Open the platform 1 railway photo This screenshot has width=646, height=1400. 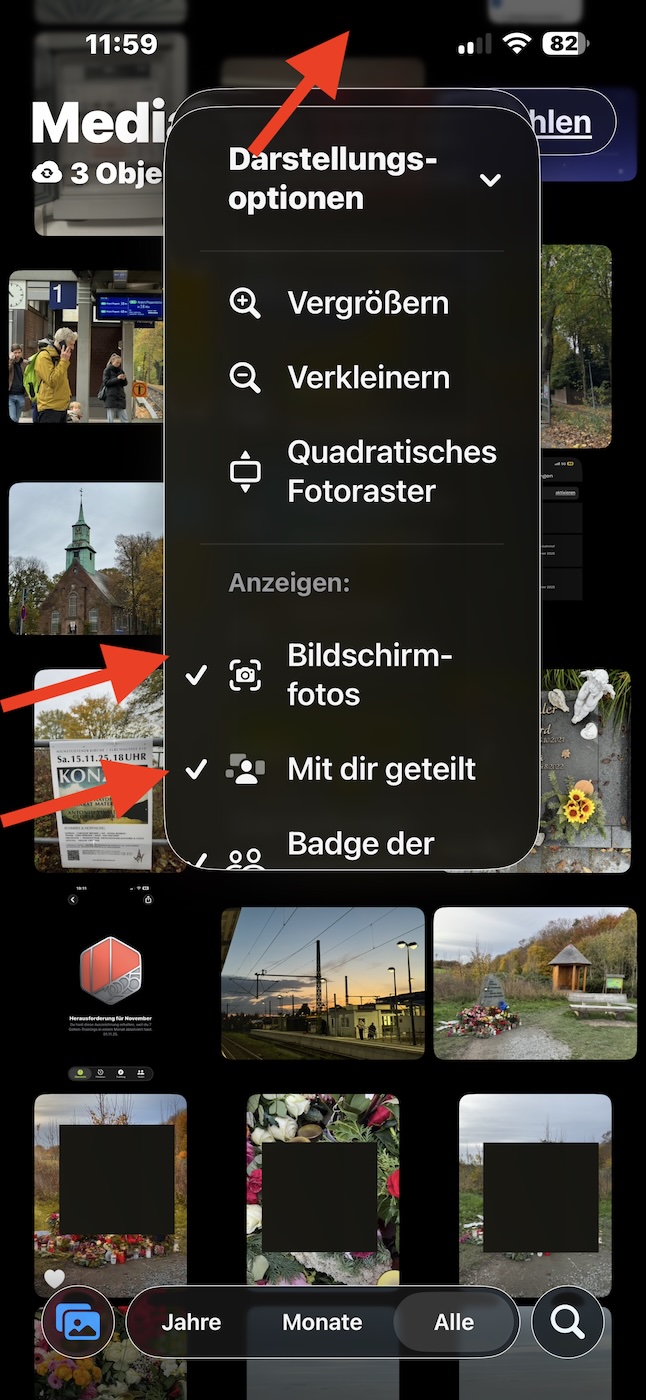click(85, 346)
